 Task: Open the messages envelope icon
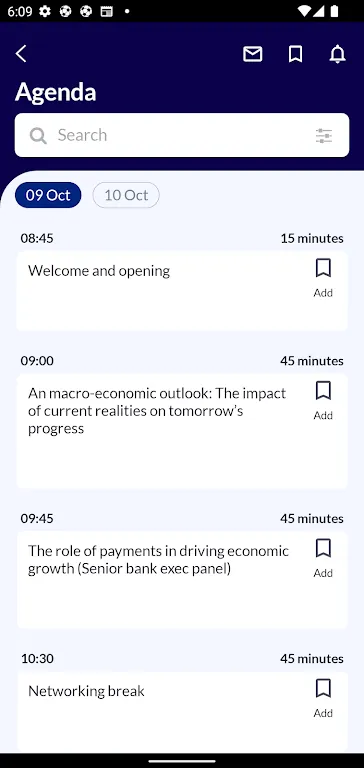[253, 54]
